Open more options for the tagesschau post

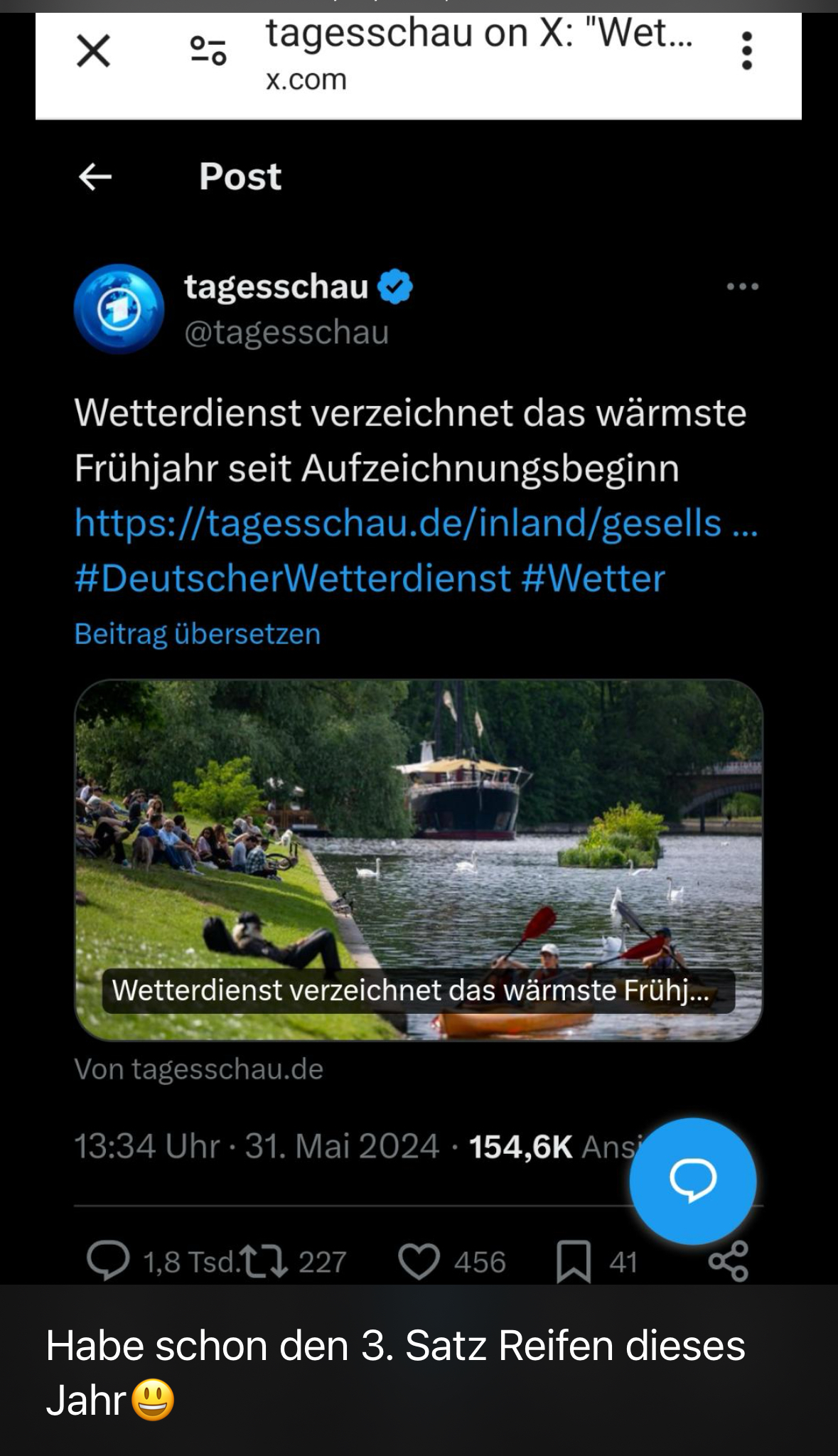[x=743, y=287]
